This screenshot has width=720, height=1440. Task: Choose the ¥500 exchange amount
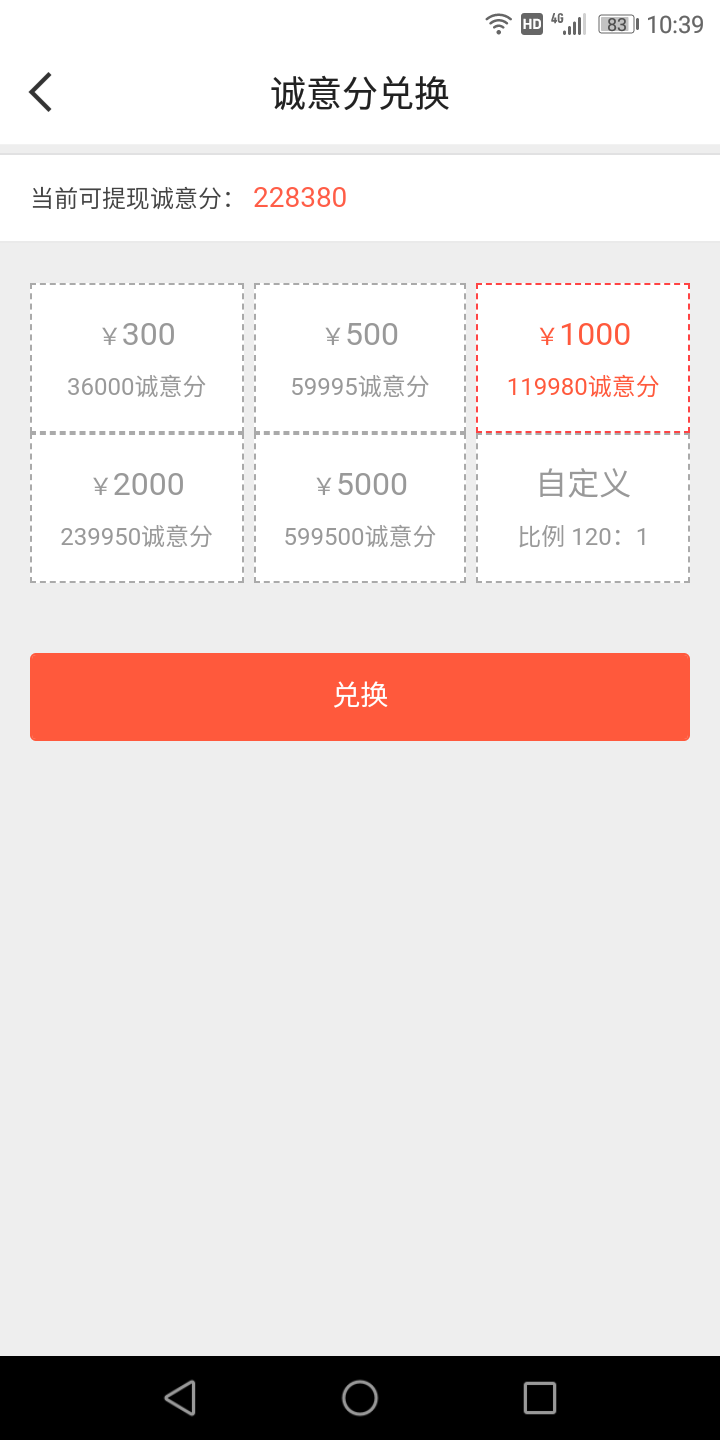click(x=360, y=358)
